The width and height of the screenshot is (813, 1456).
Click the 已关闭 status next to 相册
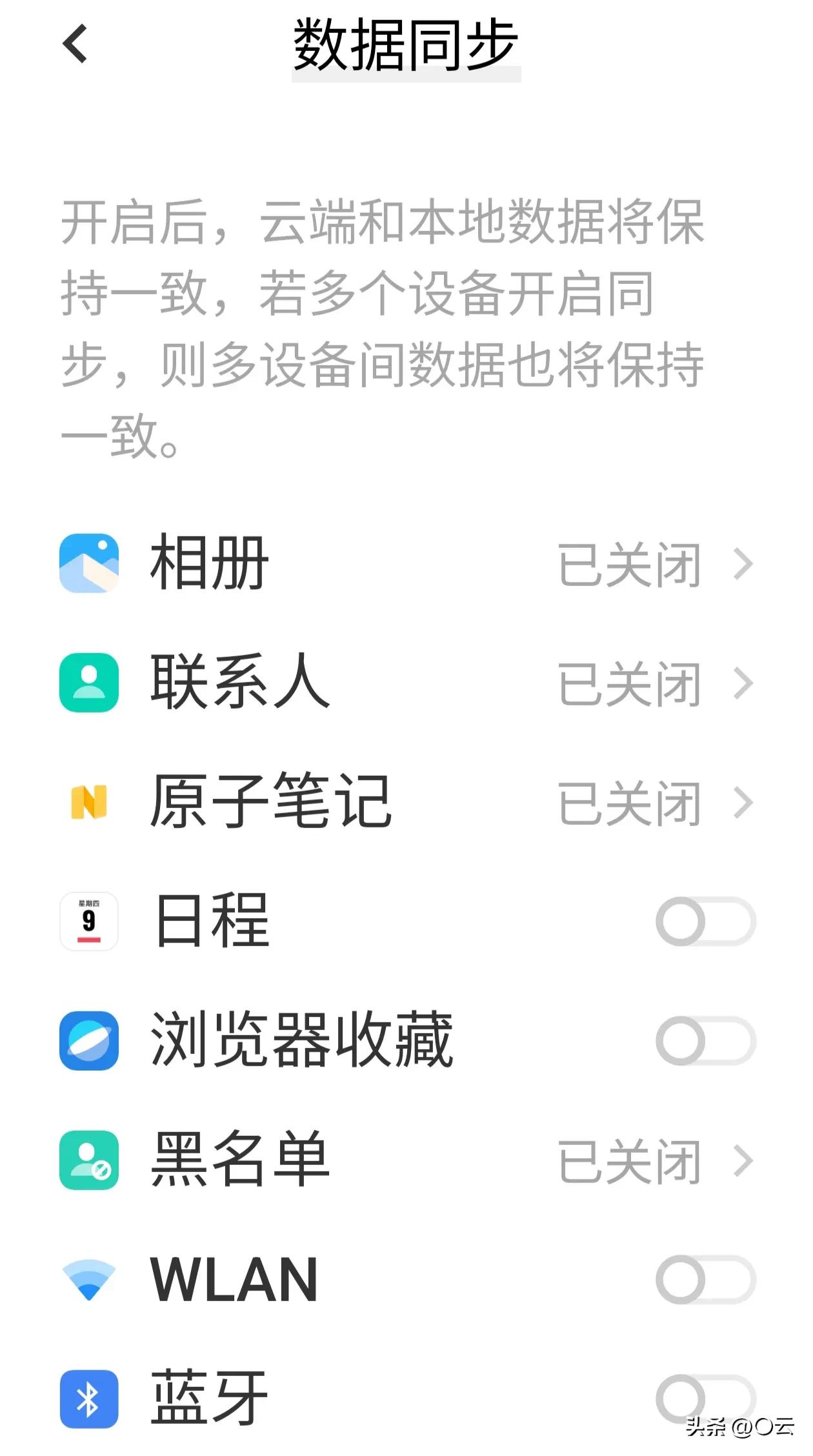pyautogui.click(x=629, y=562)
